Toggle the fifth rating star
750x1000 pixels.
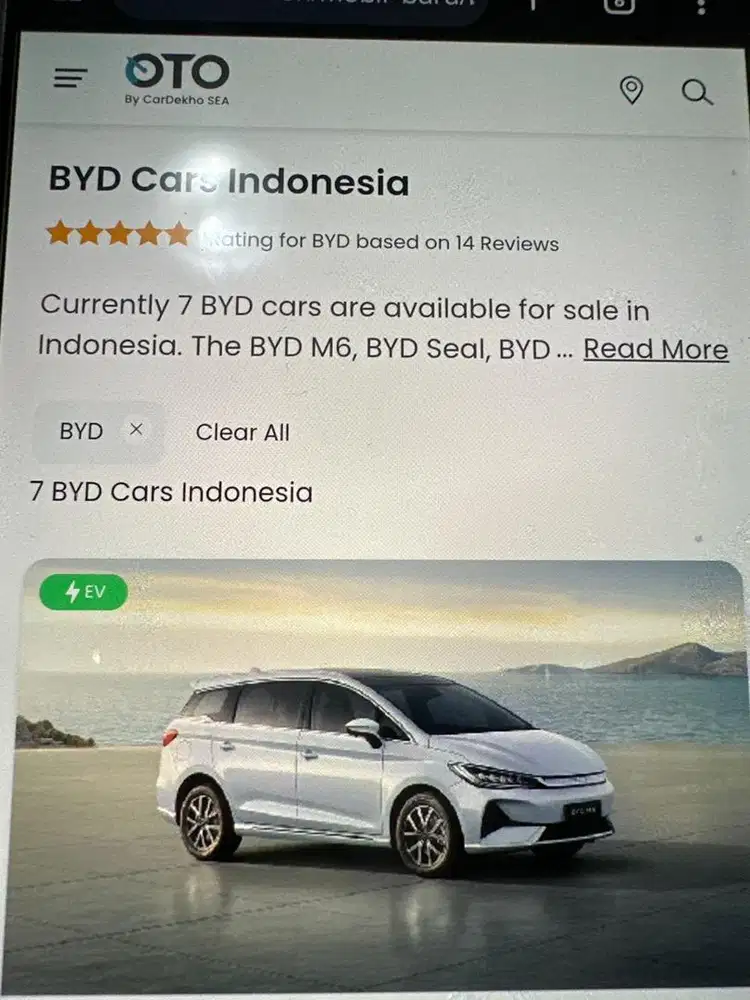(180, 232)
